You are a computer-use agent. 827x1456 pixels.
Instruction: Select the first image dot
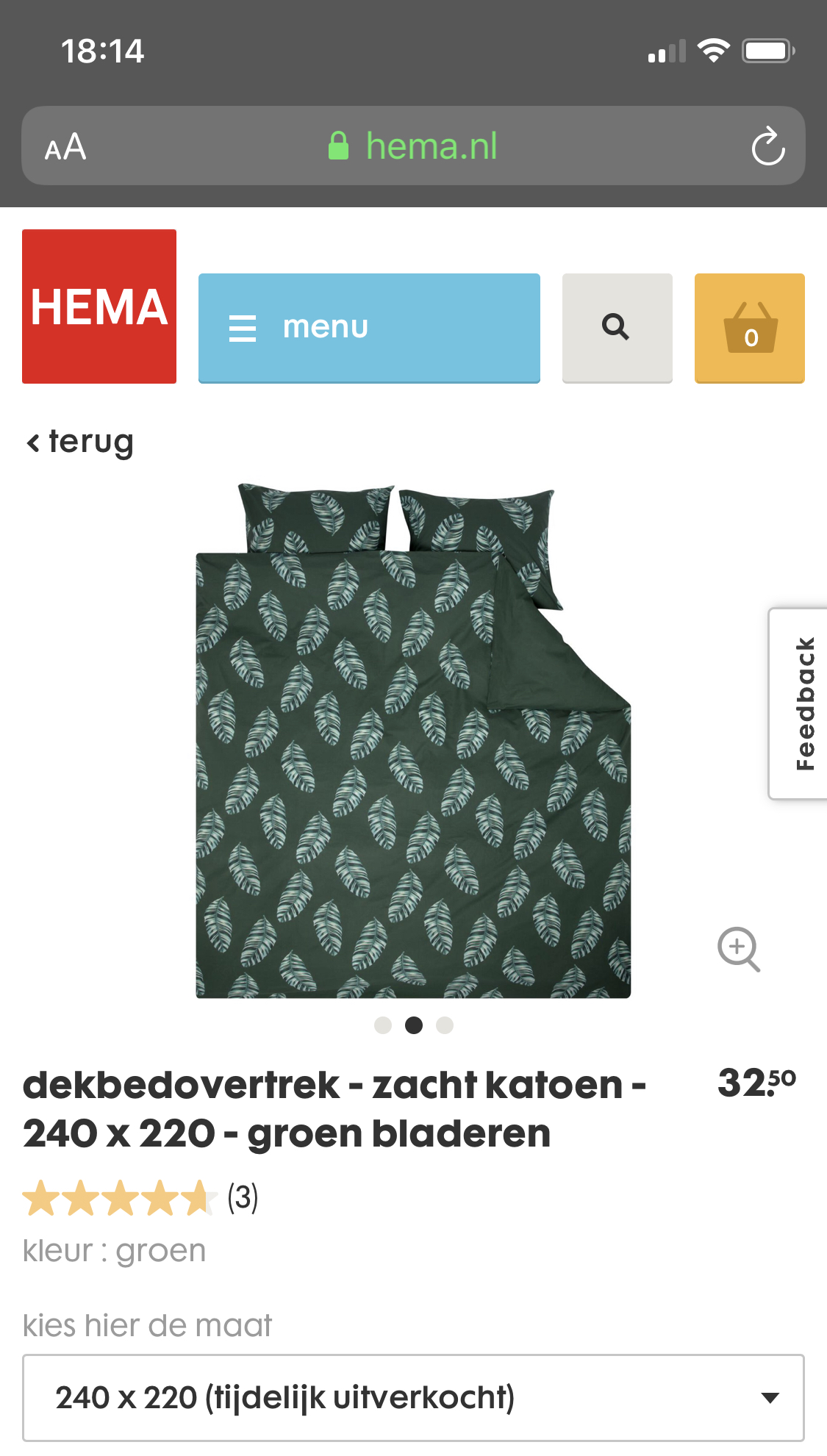tap(383, 1025)
